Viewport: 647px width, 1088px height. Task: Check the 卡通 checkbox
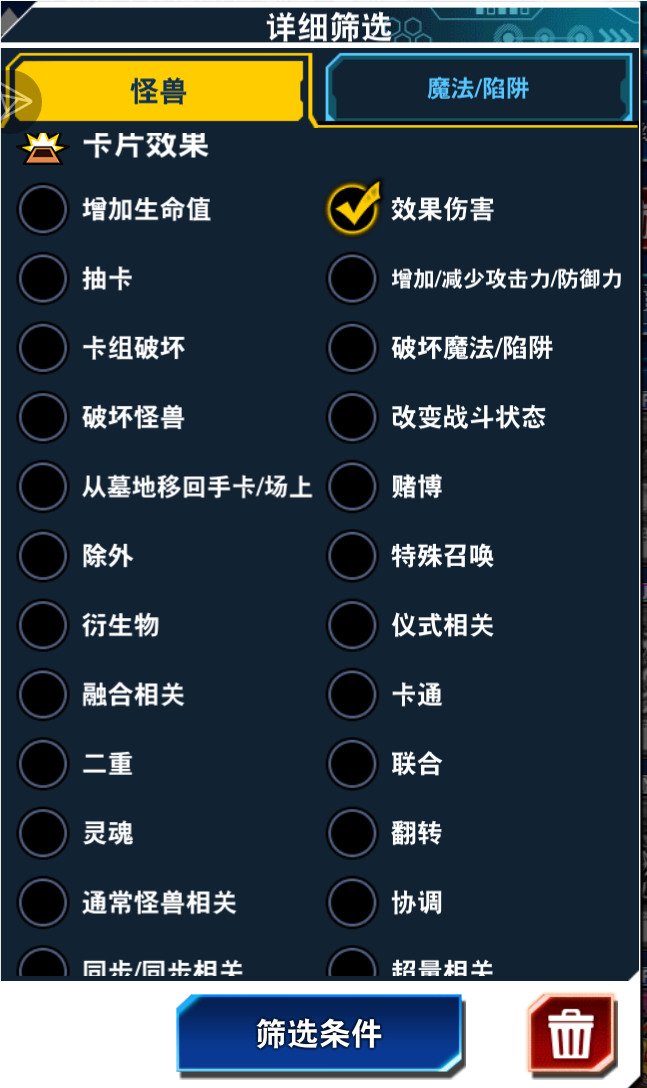coord(353,695)
